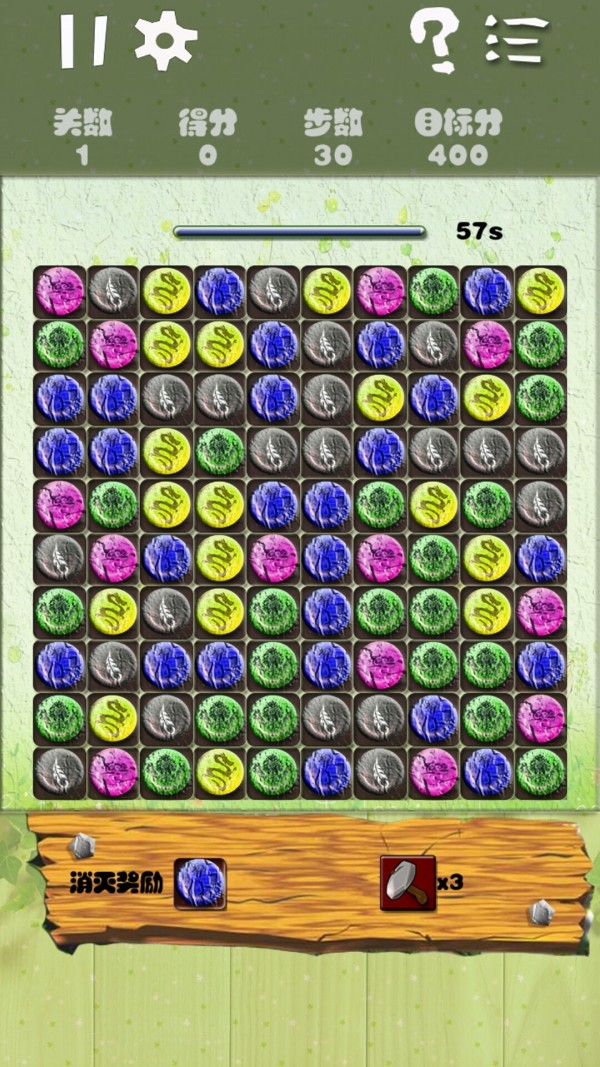Screen dimensions: 600x1067
Task: Pause the game
Action: pyautogui.click(x=82, y=42)
